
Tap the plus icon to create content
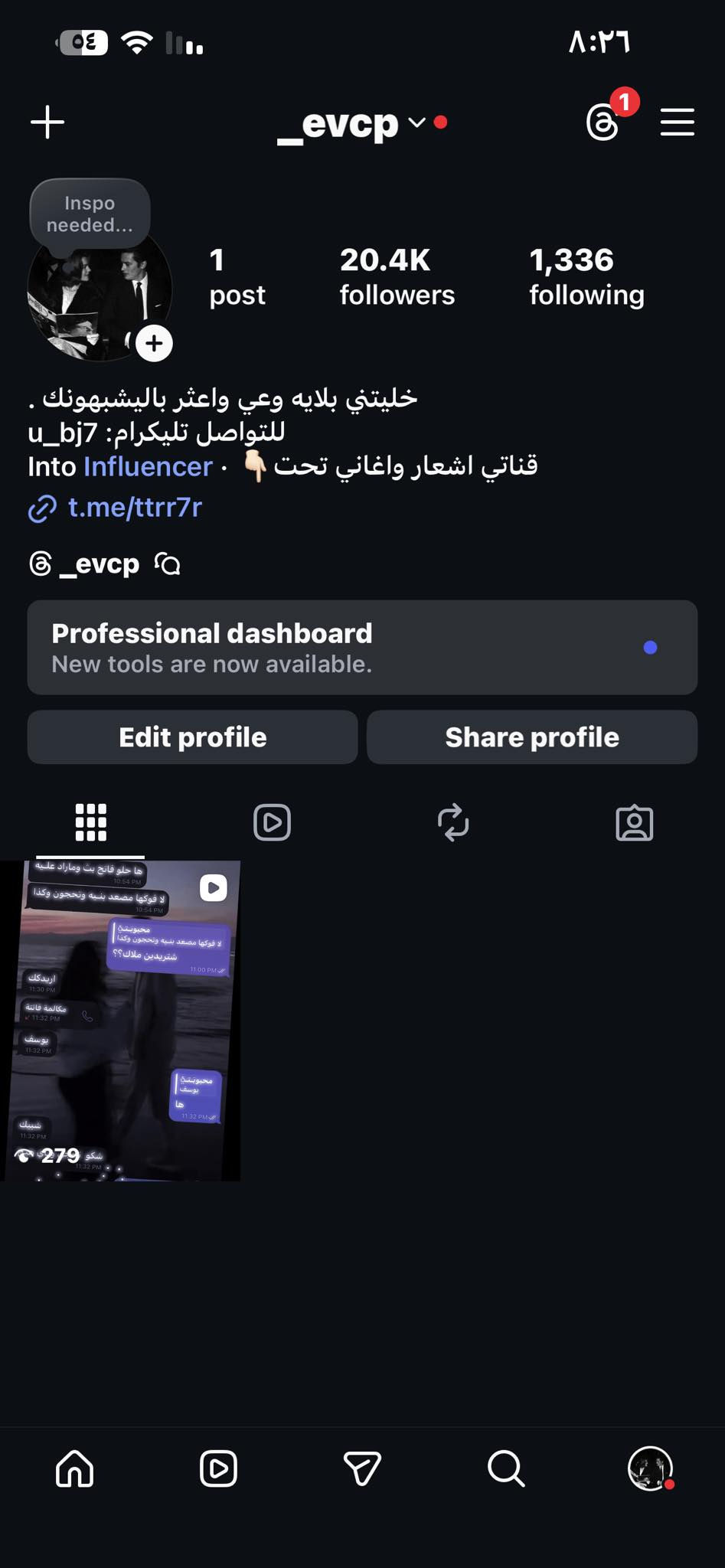(x=47, y=122)
